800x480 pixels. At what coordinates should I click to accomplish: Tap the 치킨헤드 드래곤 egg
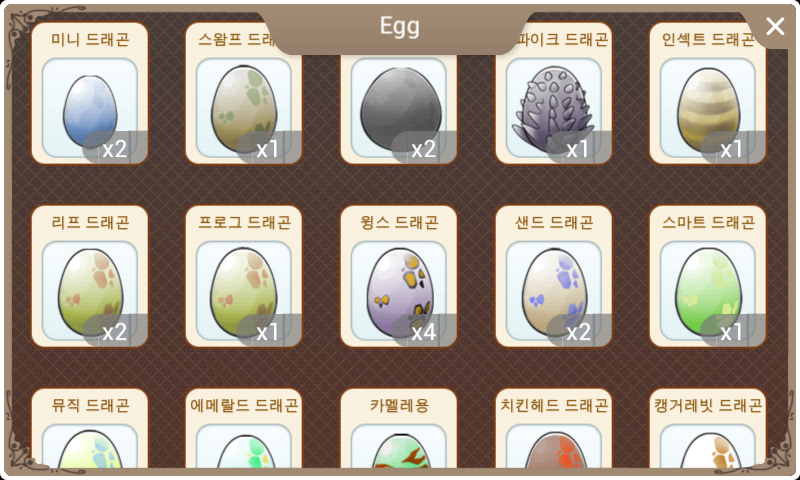click(553, 440)
